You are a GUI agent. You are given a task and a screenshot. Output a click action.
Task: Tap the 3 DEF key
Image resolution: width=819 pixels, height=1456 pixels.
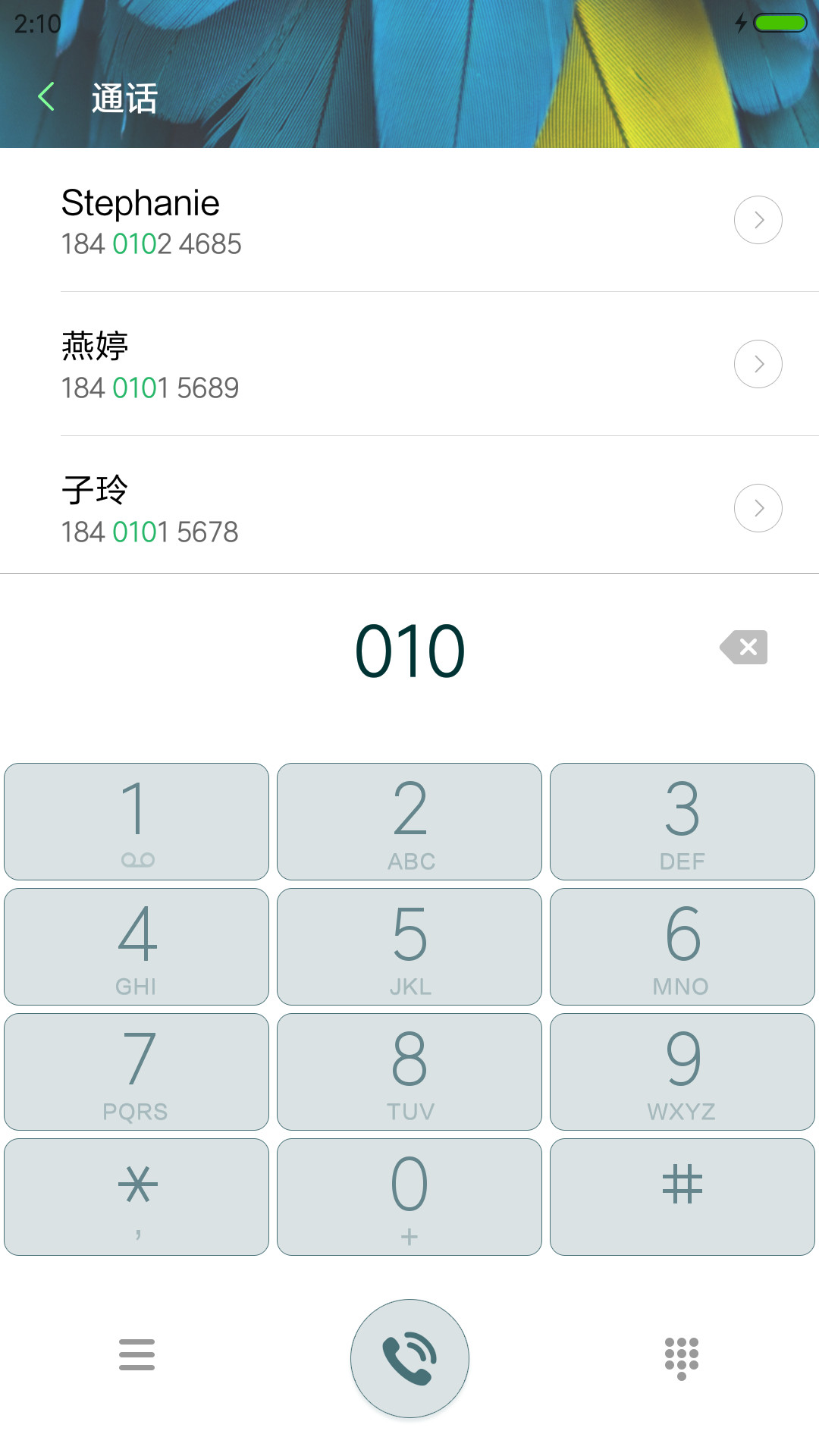tap(682, 821)
